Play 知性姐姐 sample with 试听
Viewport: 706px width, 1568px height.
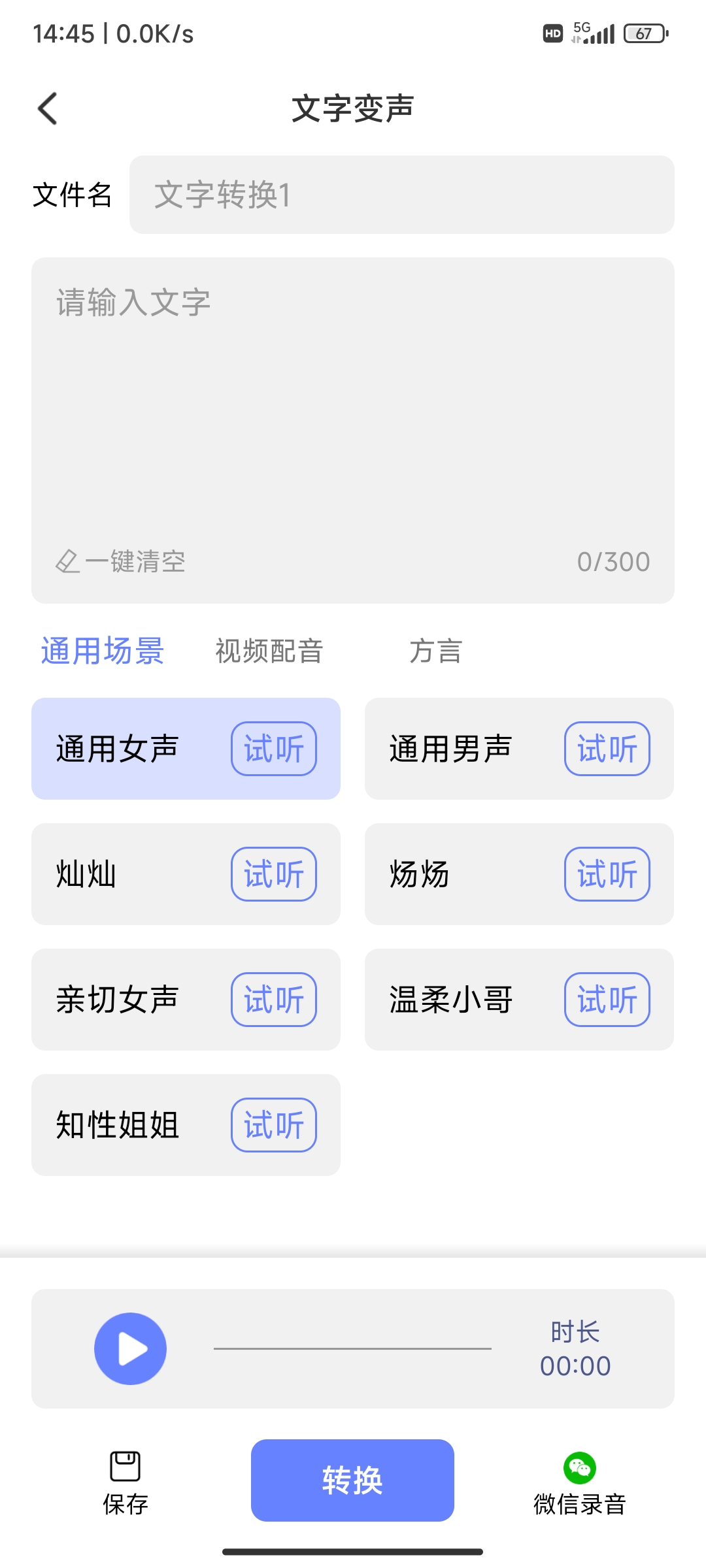tap(273, 1125)
